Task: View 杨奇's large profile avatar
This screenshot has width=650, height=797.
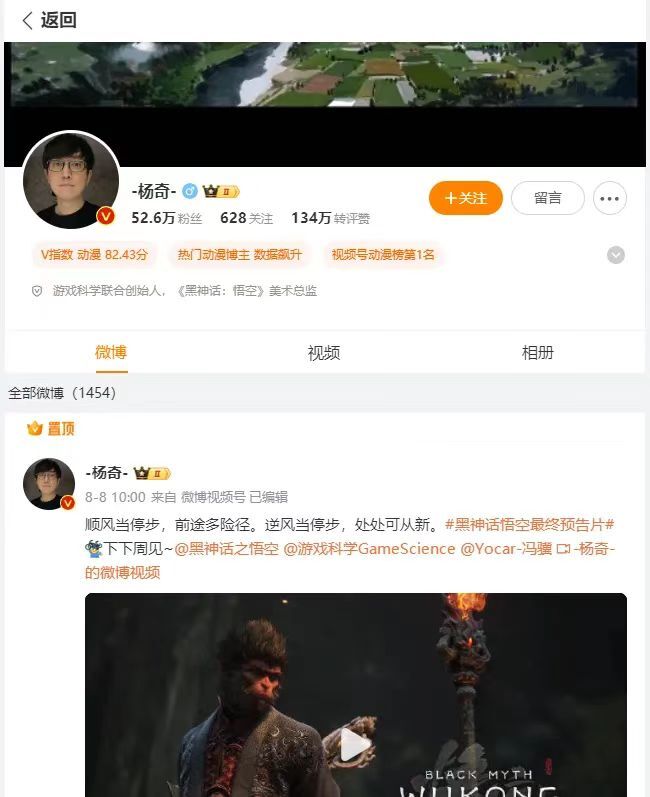Action: (70, 180)
